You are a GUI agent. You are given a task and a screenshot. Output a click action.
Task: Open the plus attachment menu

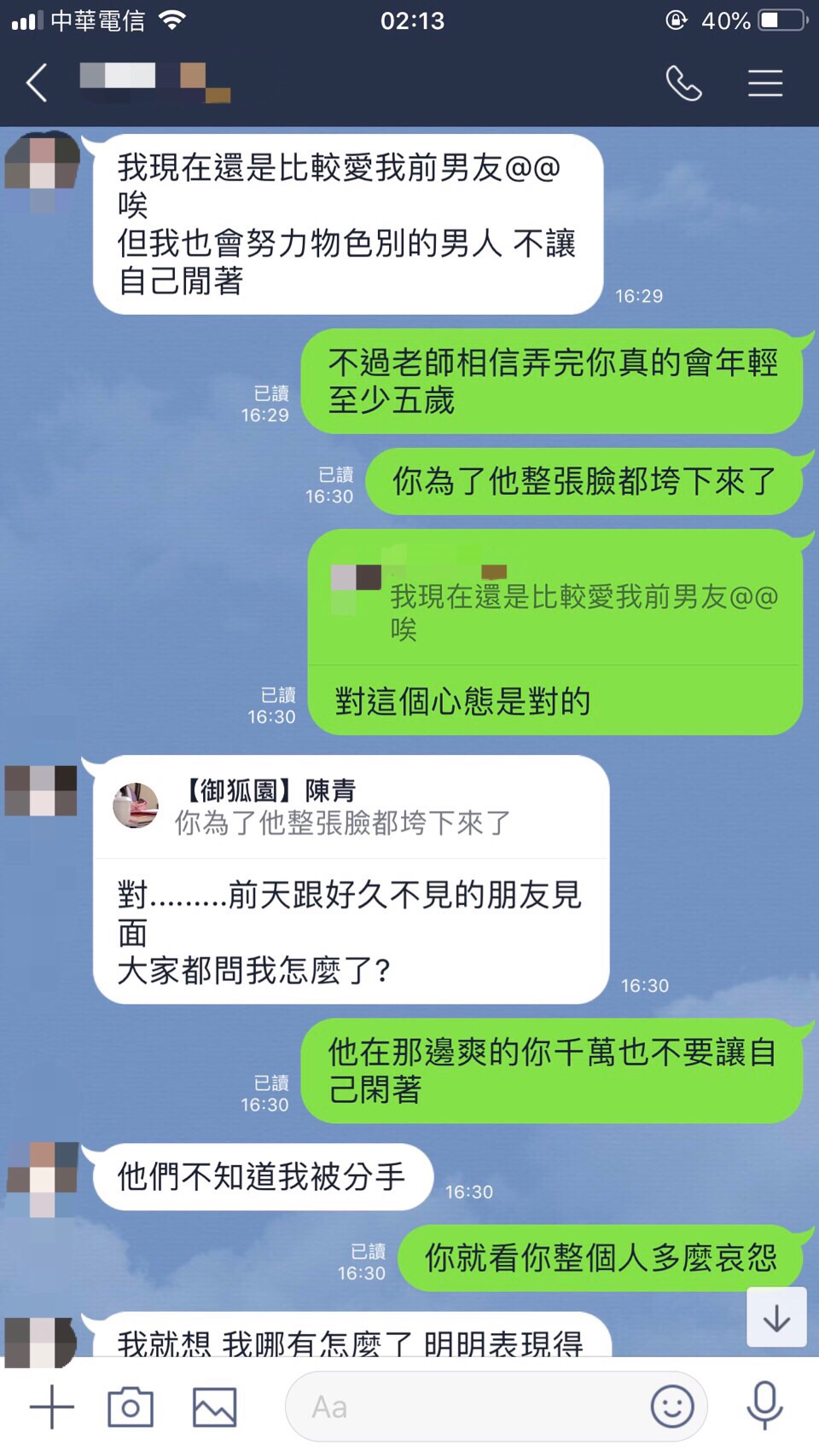[x=51, y=1407]
